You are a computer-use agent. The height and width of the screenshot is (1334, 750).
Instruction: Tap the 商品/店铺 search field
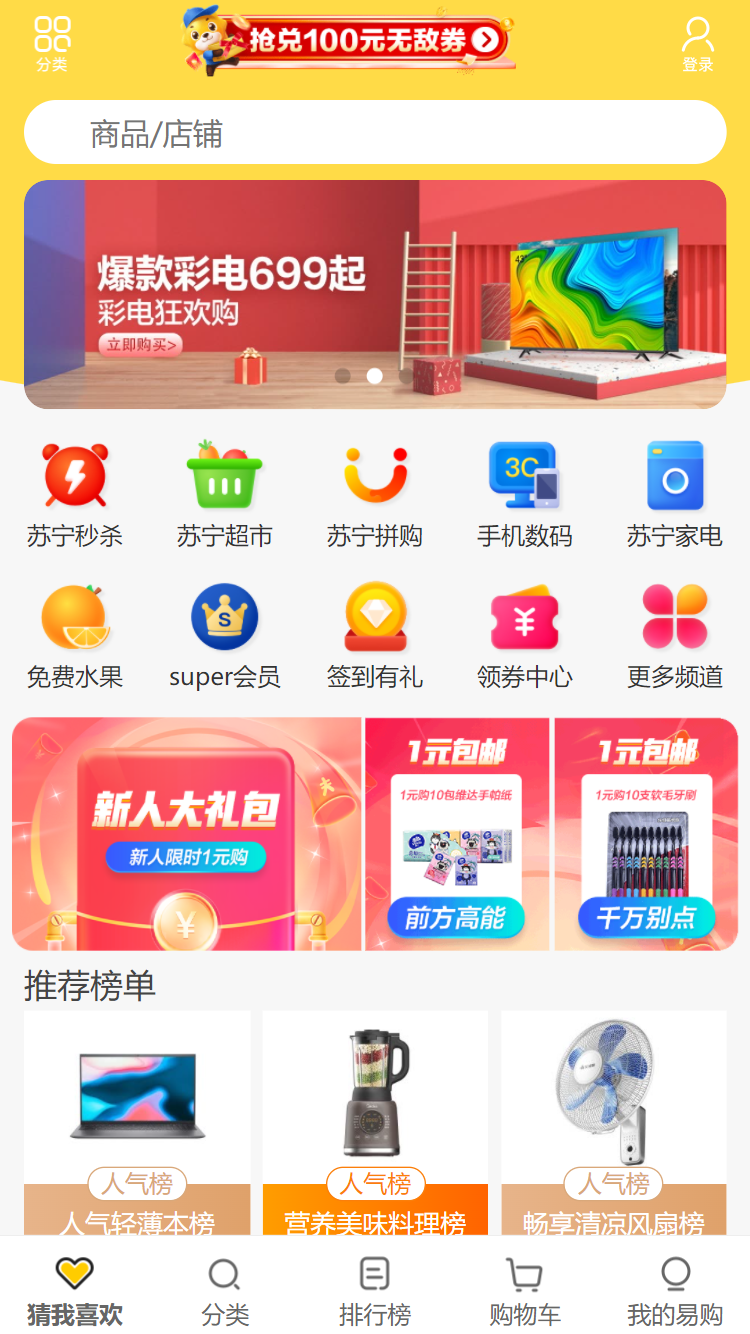pyautogui.click(x=375, y=131)
